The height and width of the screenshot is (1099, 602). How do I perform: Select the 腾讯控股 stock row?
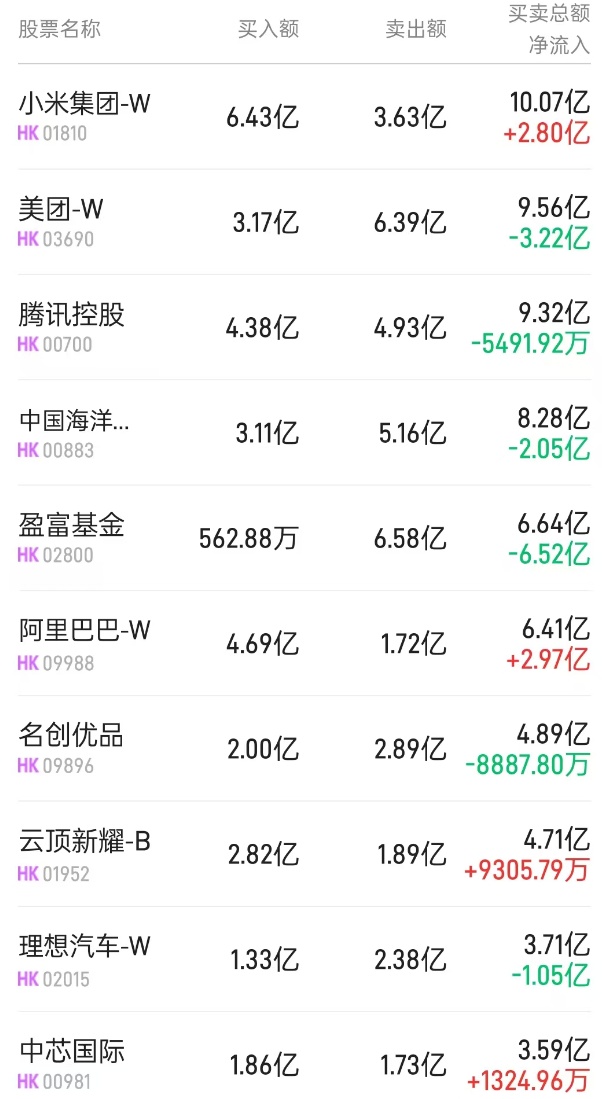pos(72,315)
